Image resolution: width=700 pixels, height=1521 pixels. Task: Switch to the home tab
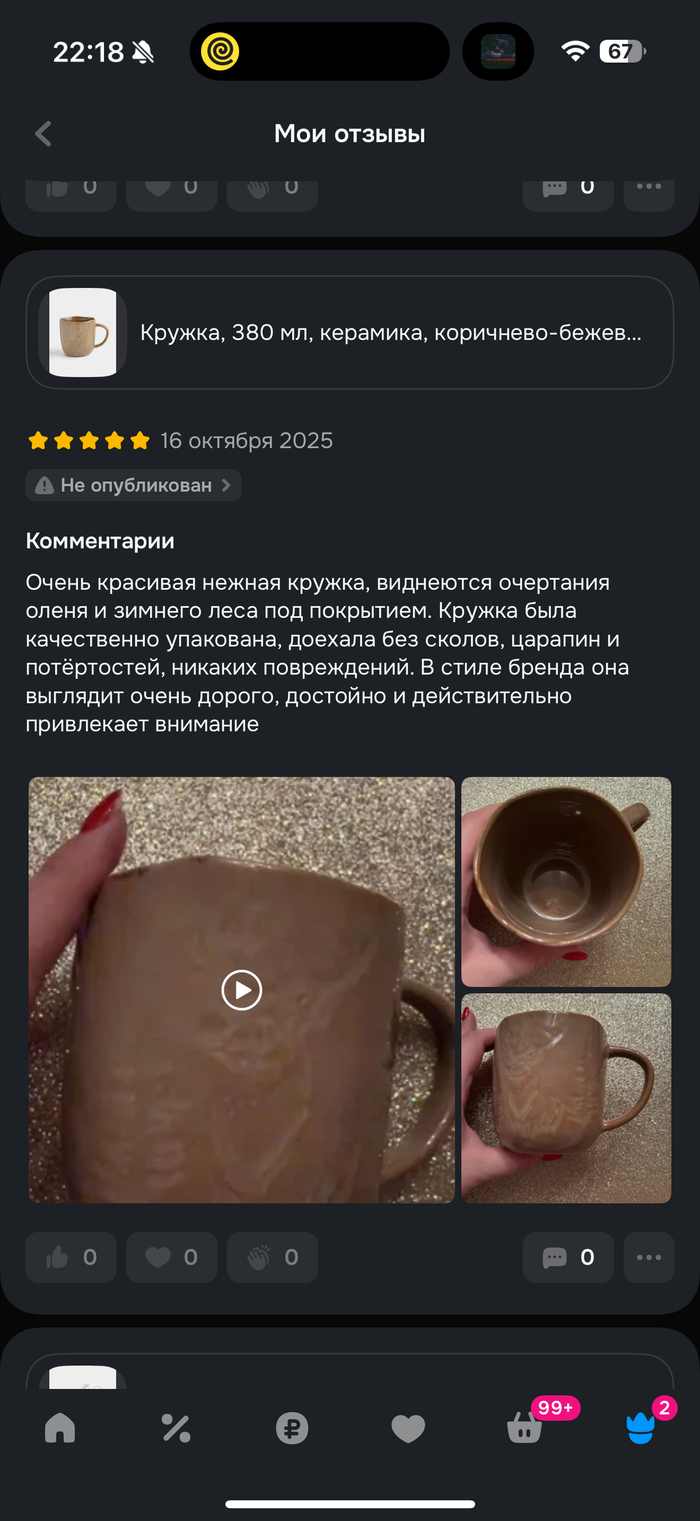[x=60, y=1429]
